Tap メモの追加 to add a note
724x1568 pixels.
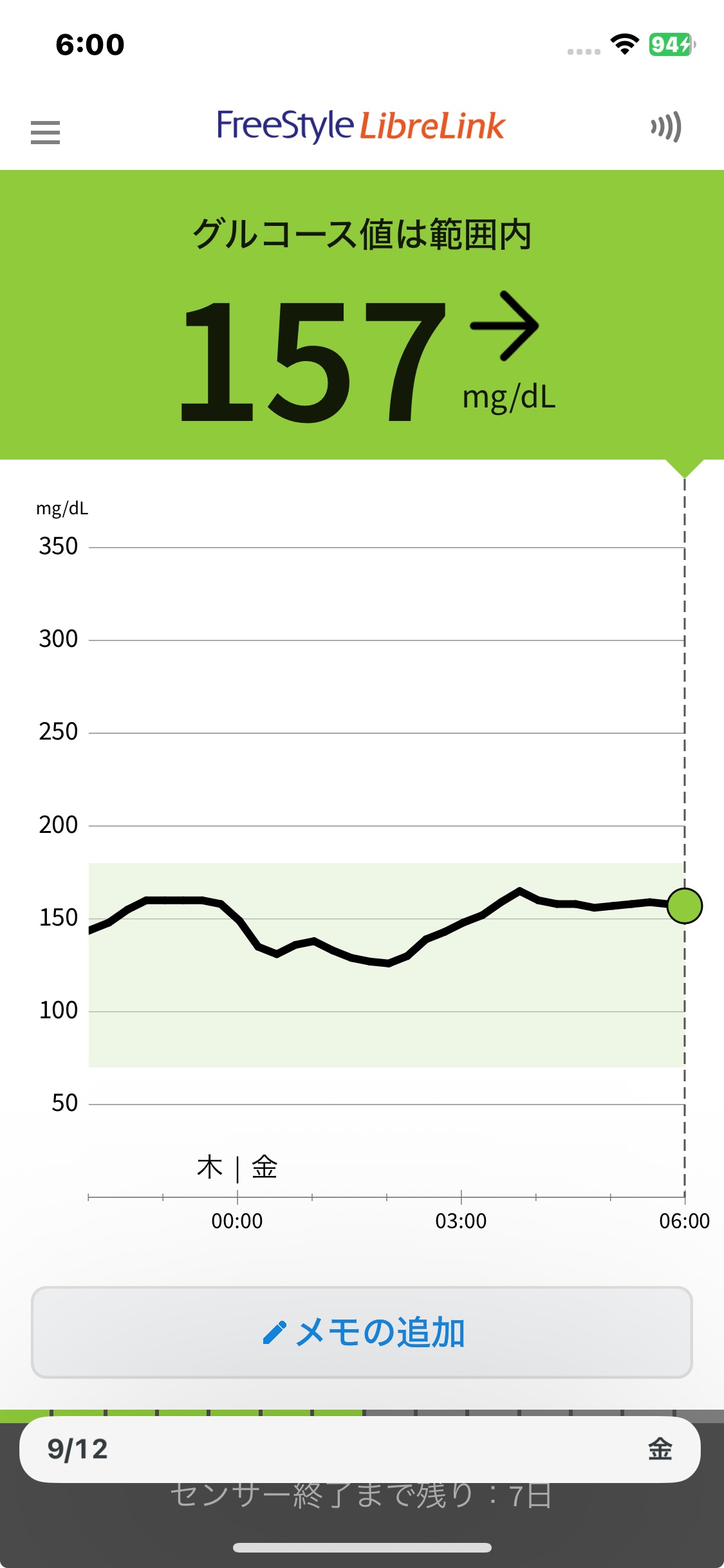click(x=362, y=1332)
